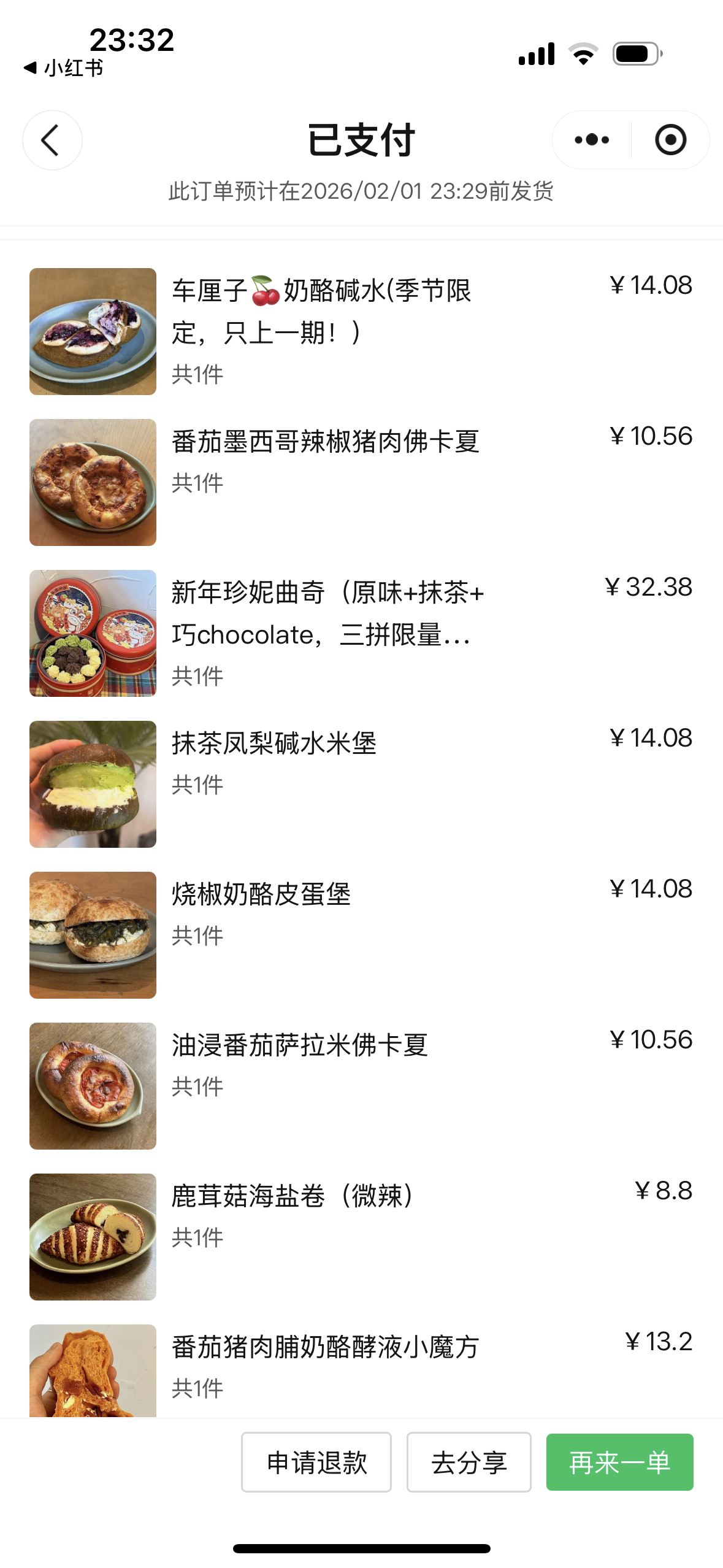View the 番茄墨西哥辣椒猪肉佛卡夏 item
The height and width of the screenshot is (1568, 723).
[325, 442]
